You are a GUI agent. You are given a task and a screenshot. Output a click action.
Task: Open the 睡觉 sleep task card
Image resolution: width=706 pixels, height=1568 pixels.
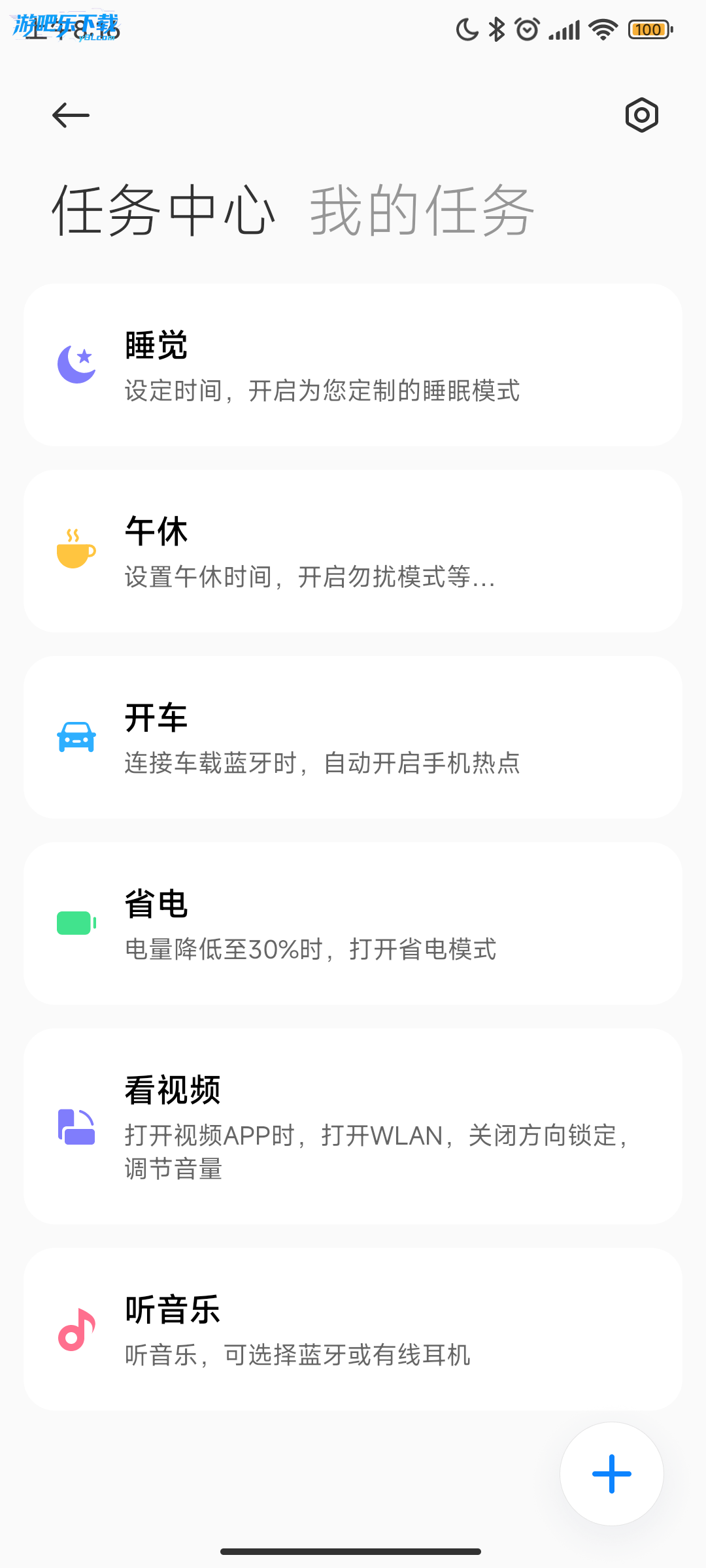point(353,365)
